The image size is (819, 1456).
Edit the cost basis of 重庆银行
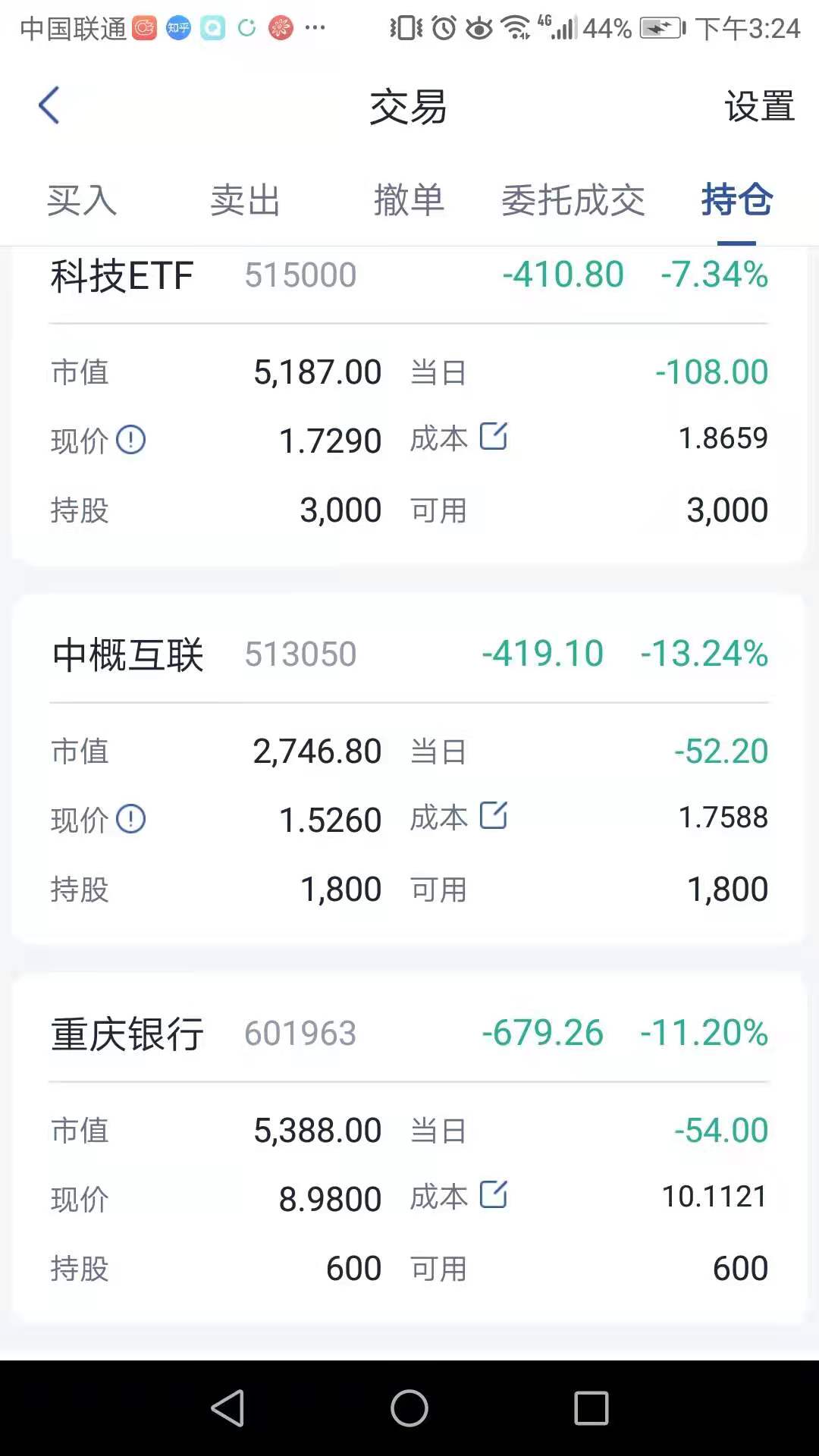tap(494, 1195)
